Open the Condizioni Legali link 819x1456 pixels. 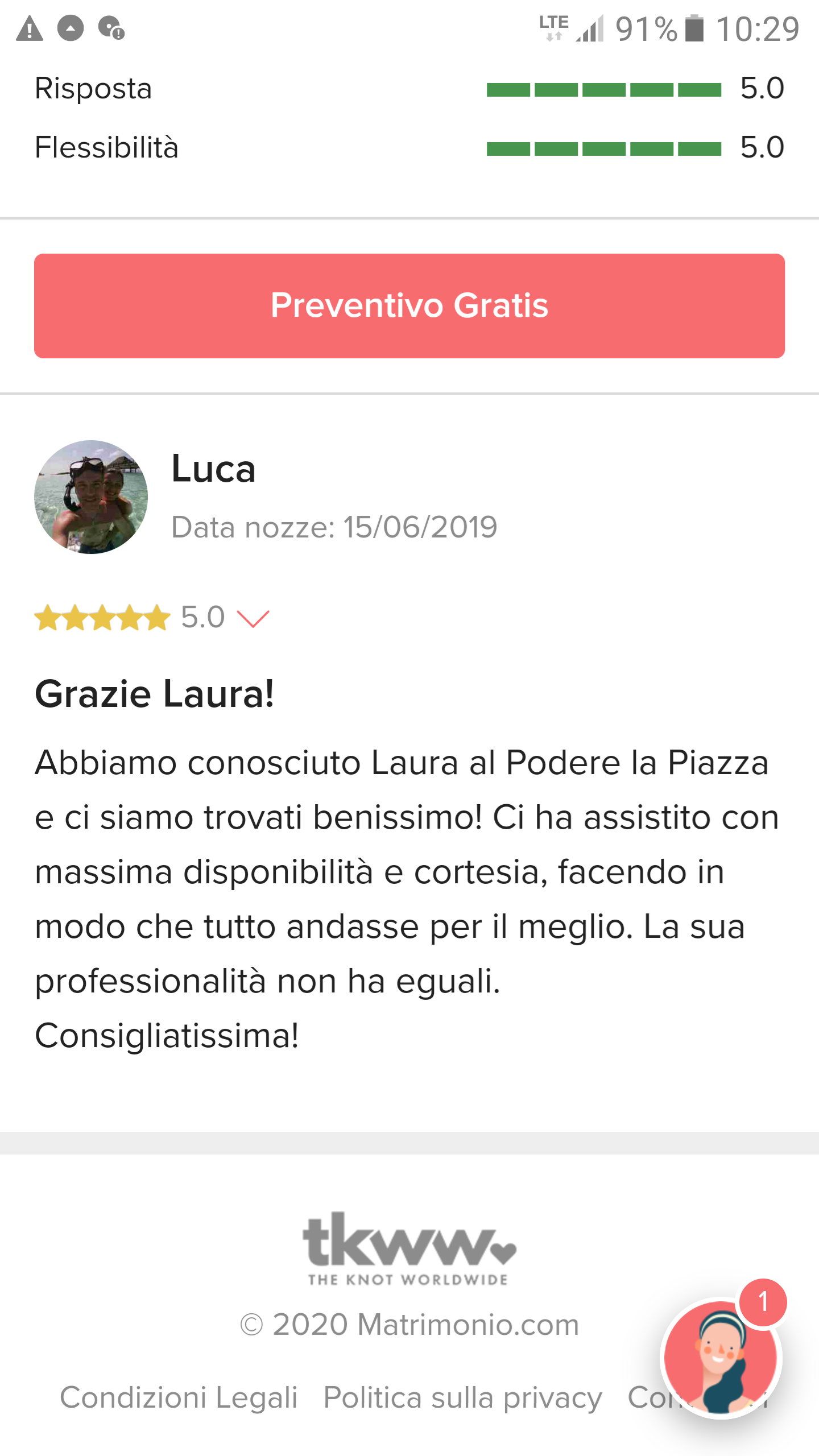tap(179, 1397)
